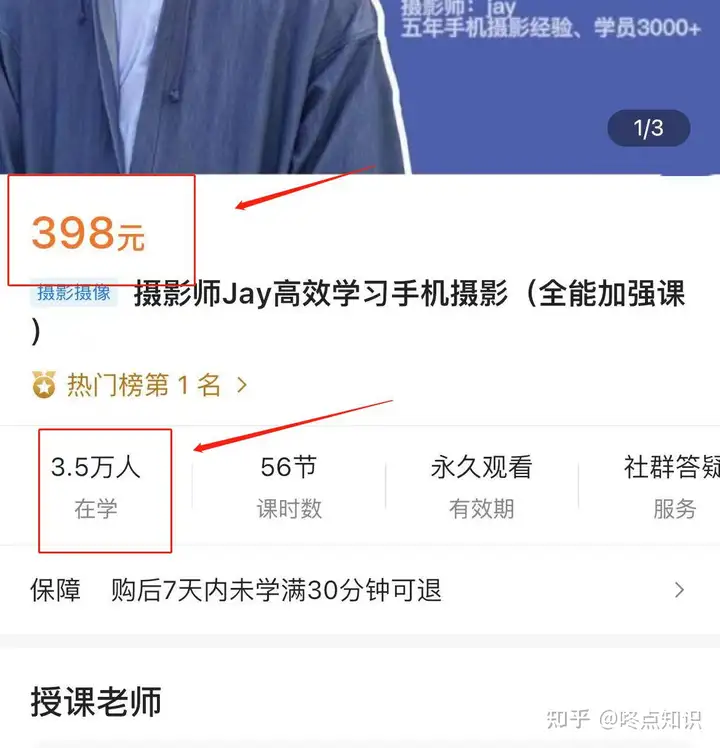
Task: Tap the 摄影摄像 category tag
Action: [x=74, y=293]
